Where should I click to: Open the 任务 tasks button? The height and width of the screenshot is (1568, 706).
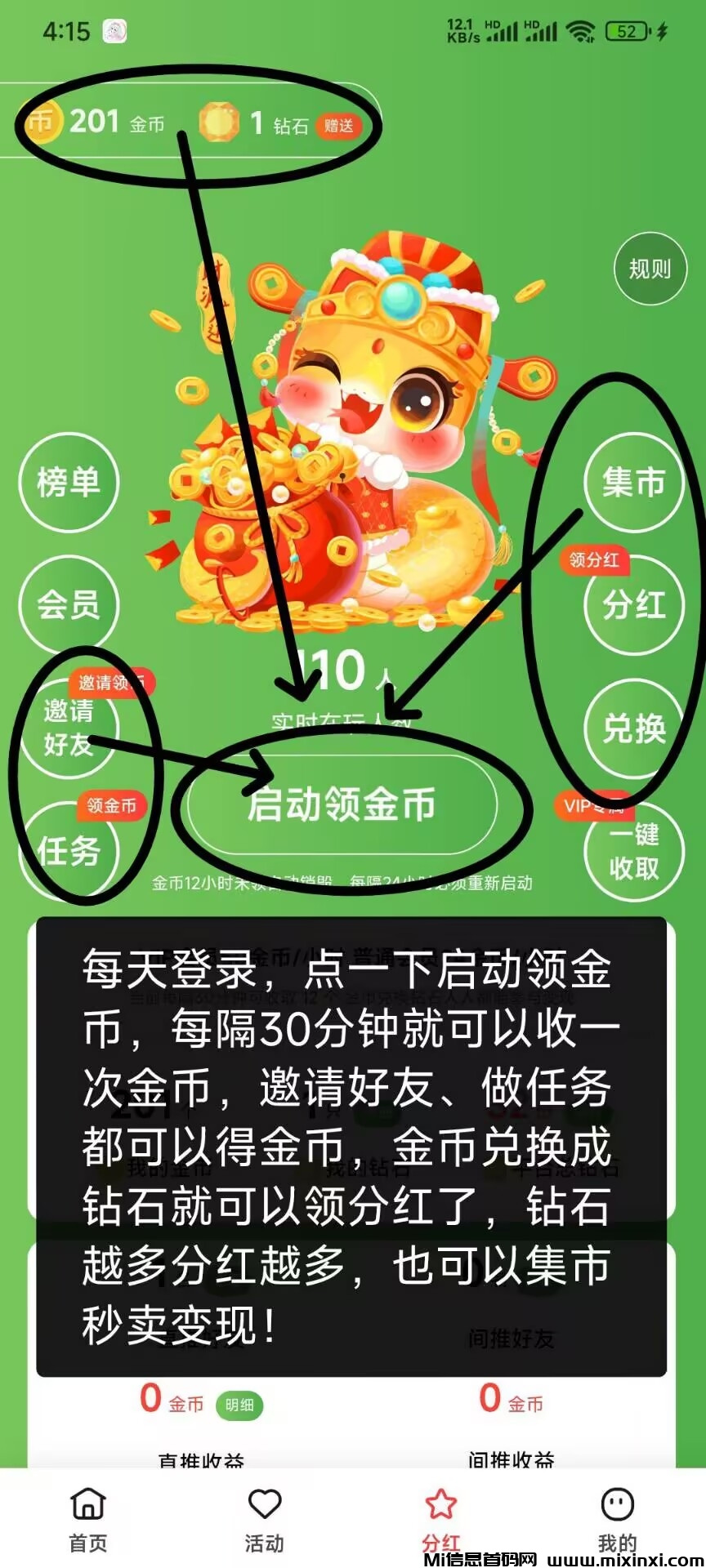69,851
